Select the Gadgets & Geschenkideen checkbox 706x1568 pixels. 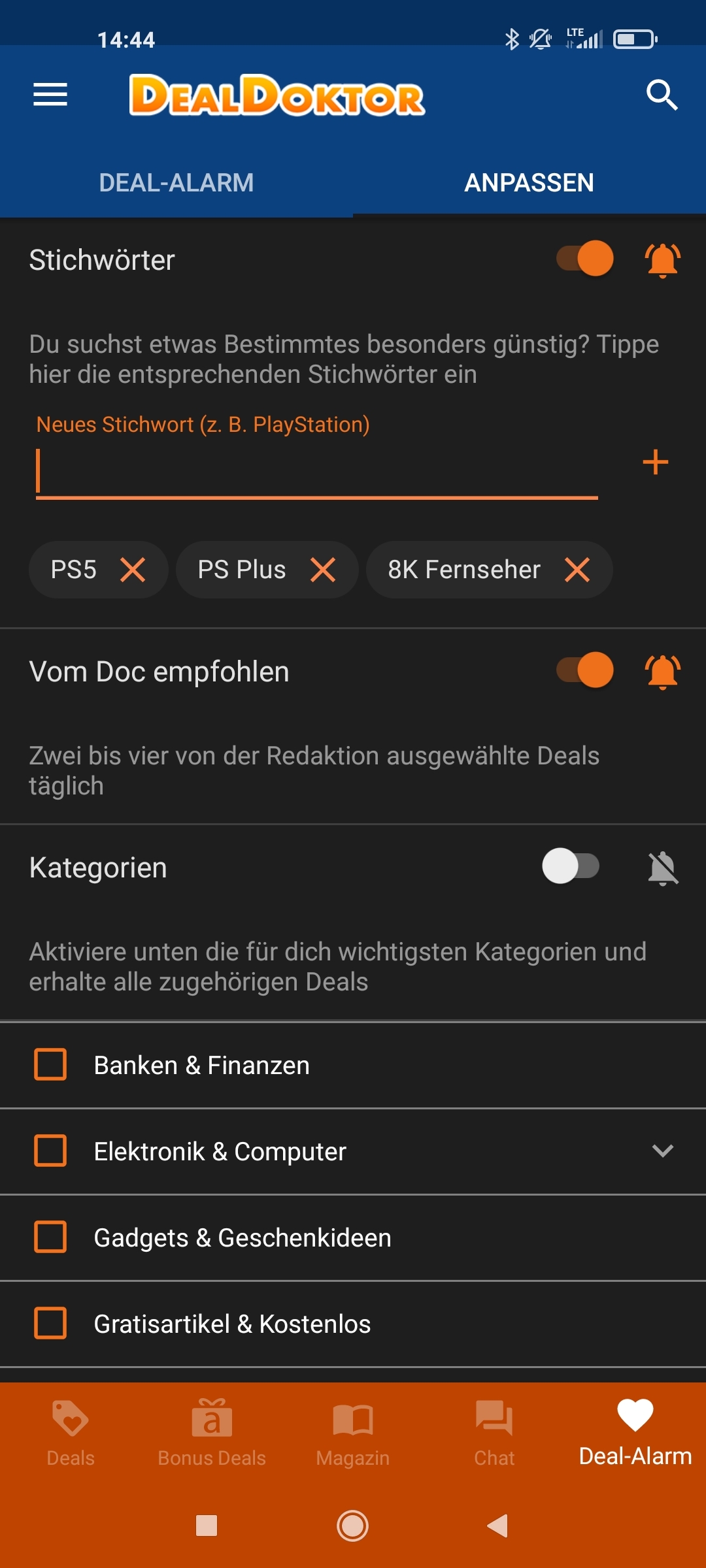[x=50, y=1237]
